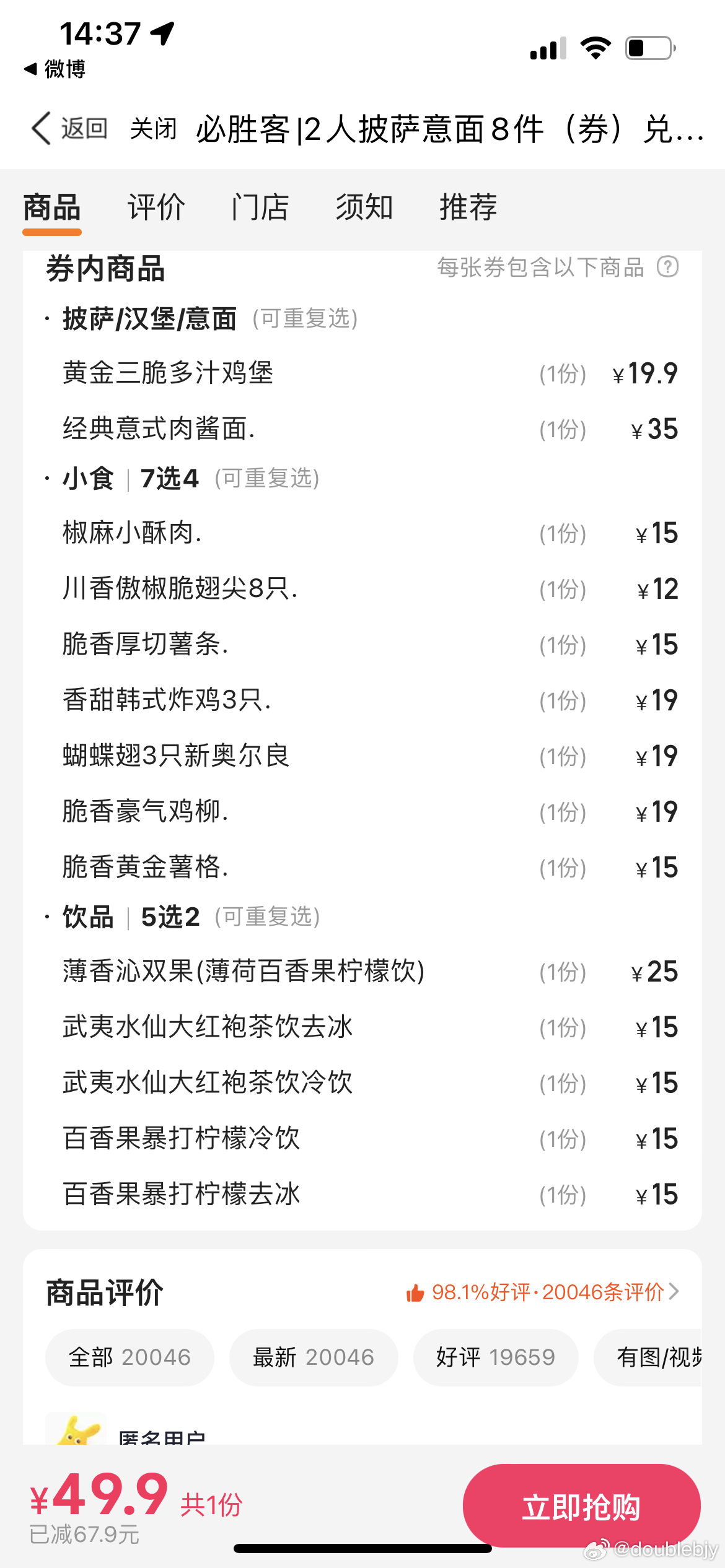Open the help icon beside 每张券包含以下商品
The image size is (725, 1568).
pos(668,267)
